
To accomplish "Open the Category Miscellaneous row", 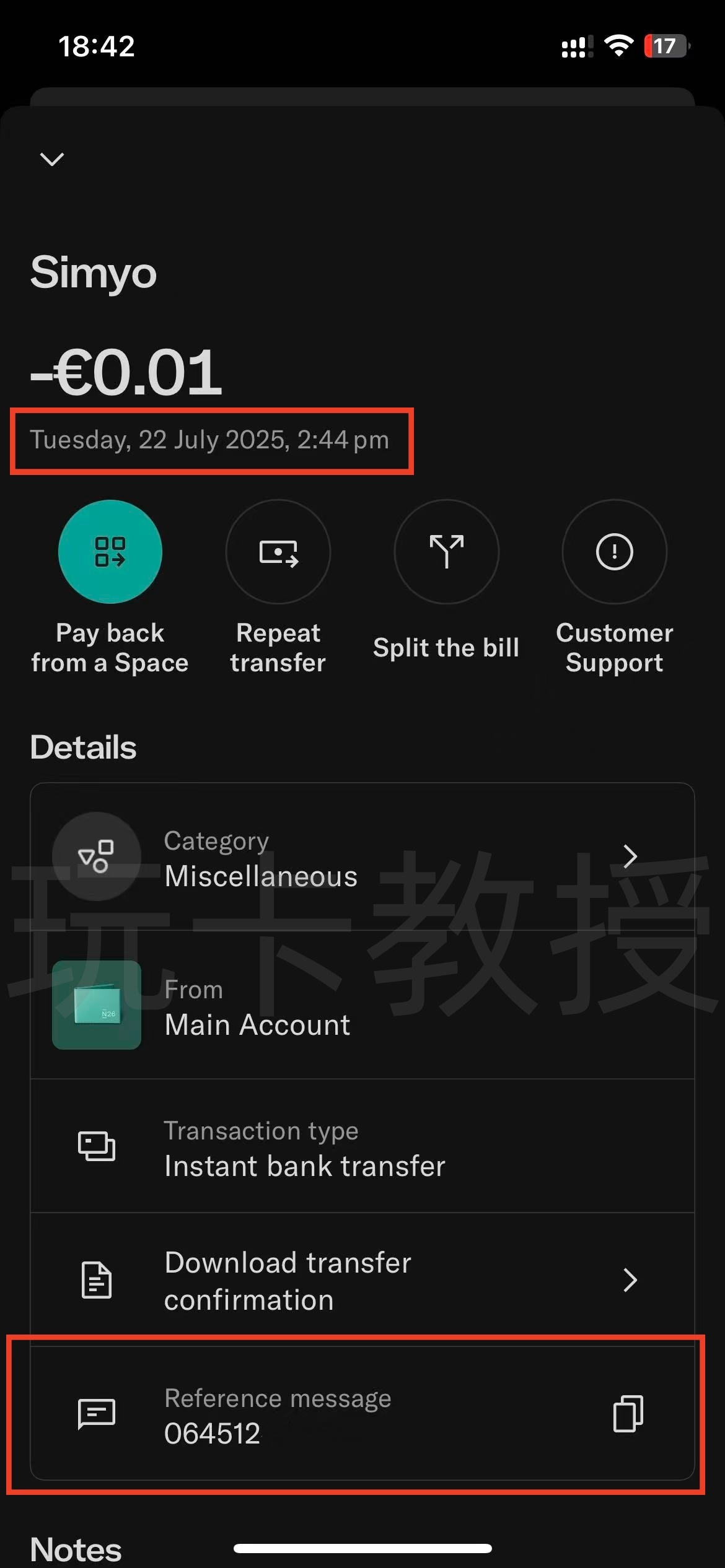I will click(362, 858).
